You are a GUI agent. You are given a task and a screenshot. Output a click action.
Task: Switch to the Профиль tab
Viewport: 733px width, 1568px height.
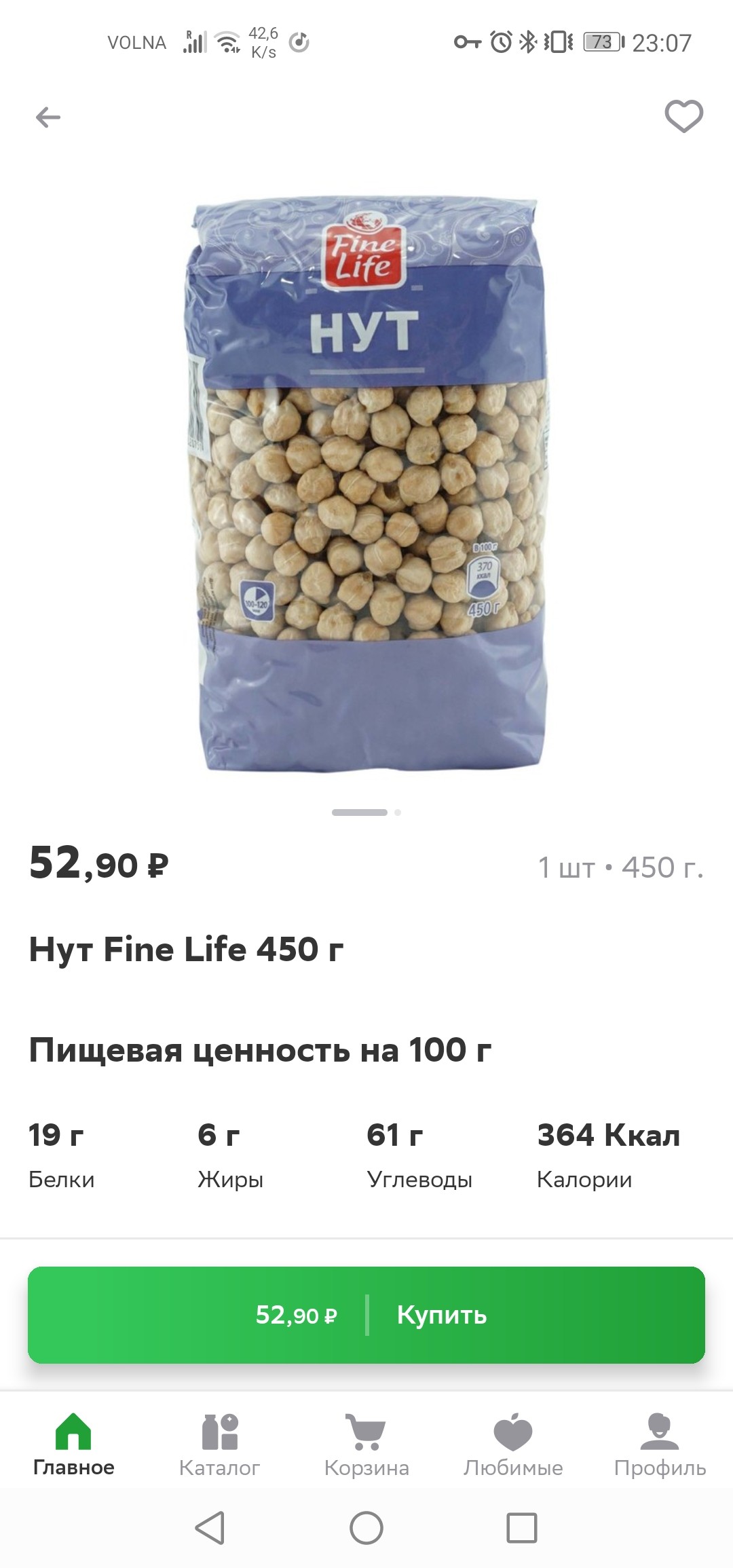660,1444
